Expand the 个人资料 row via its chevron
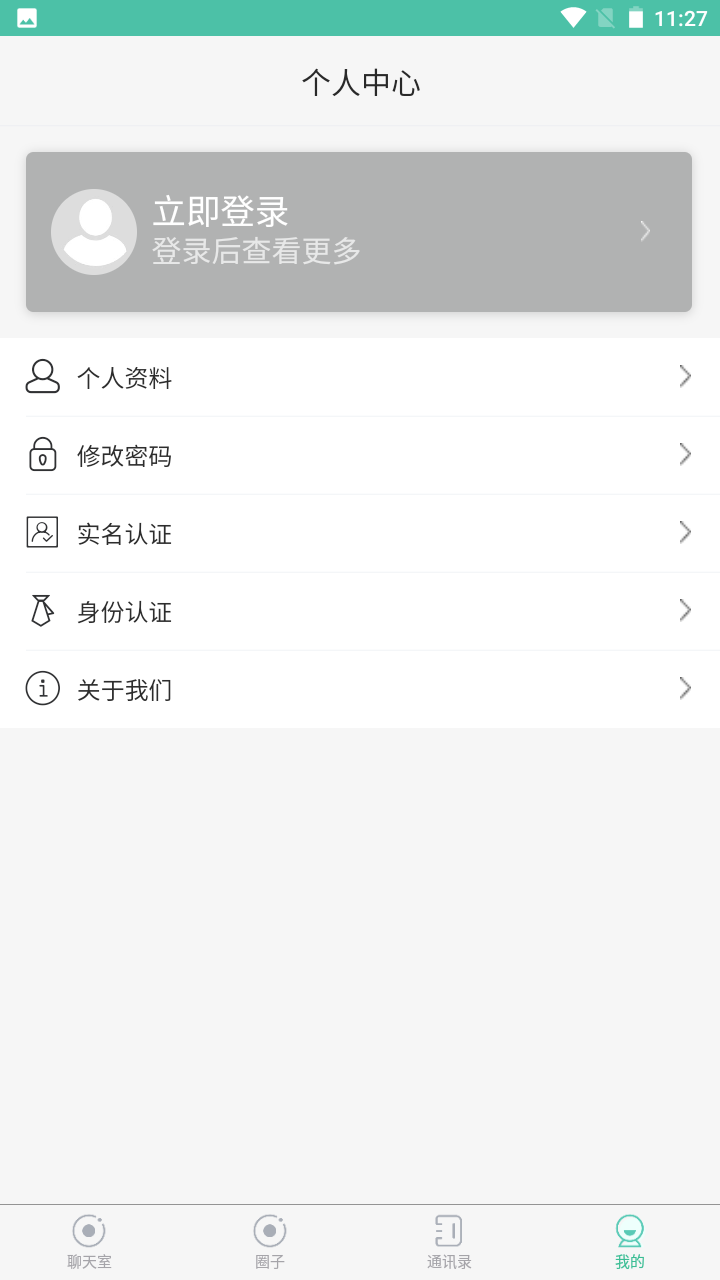 point(684,377)
